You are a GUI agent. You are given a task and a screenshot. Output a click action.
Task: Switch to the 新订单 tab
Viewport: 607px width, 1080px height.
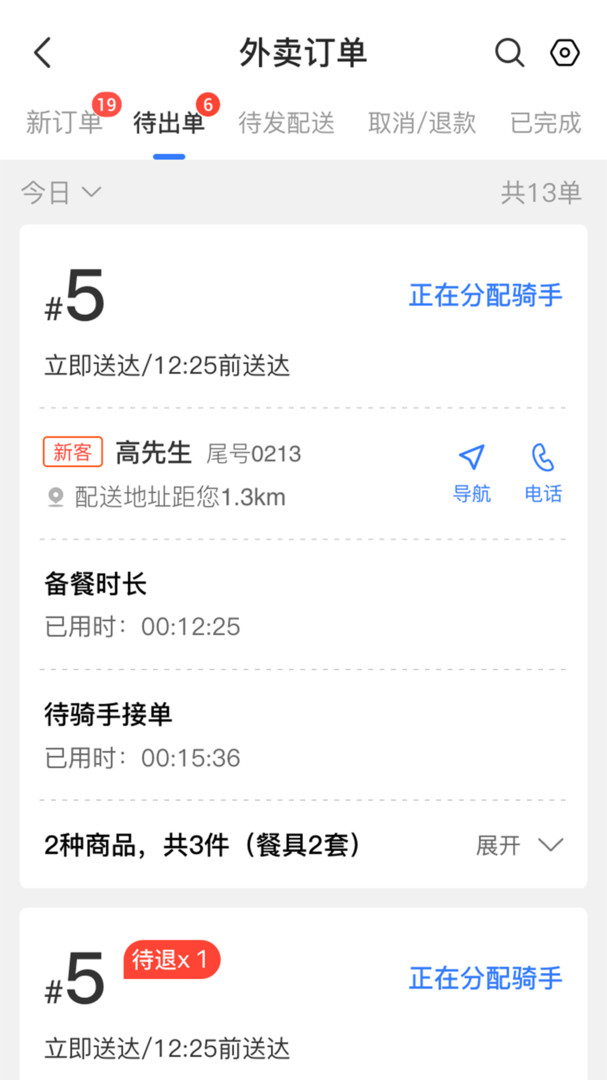pos(64,123)
